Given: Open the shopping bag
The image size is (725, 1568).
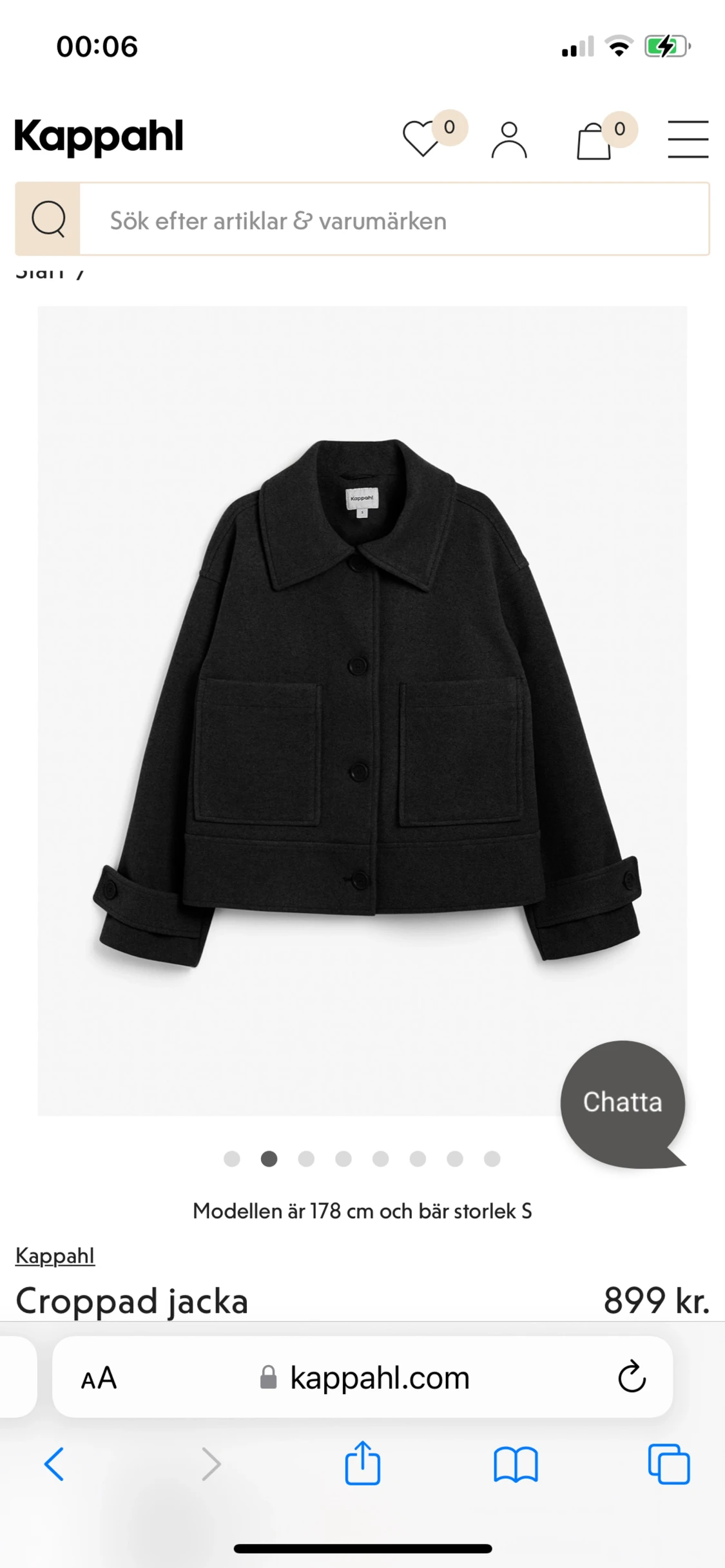Looking at the screenshot, I should coord(594,140).
